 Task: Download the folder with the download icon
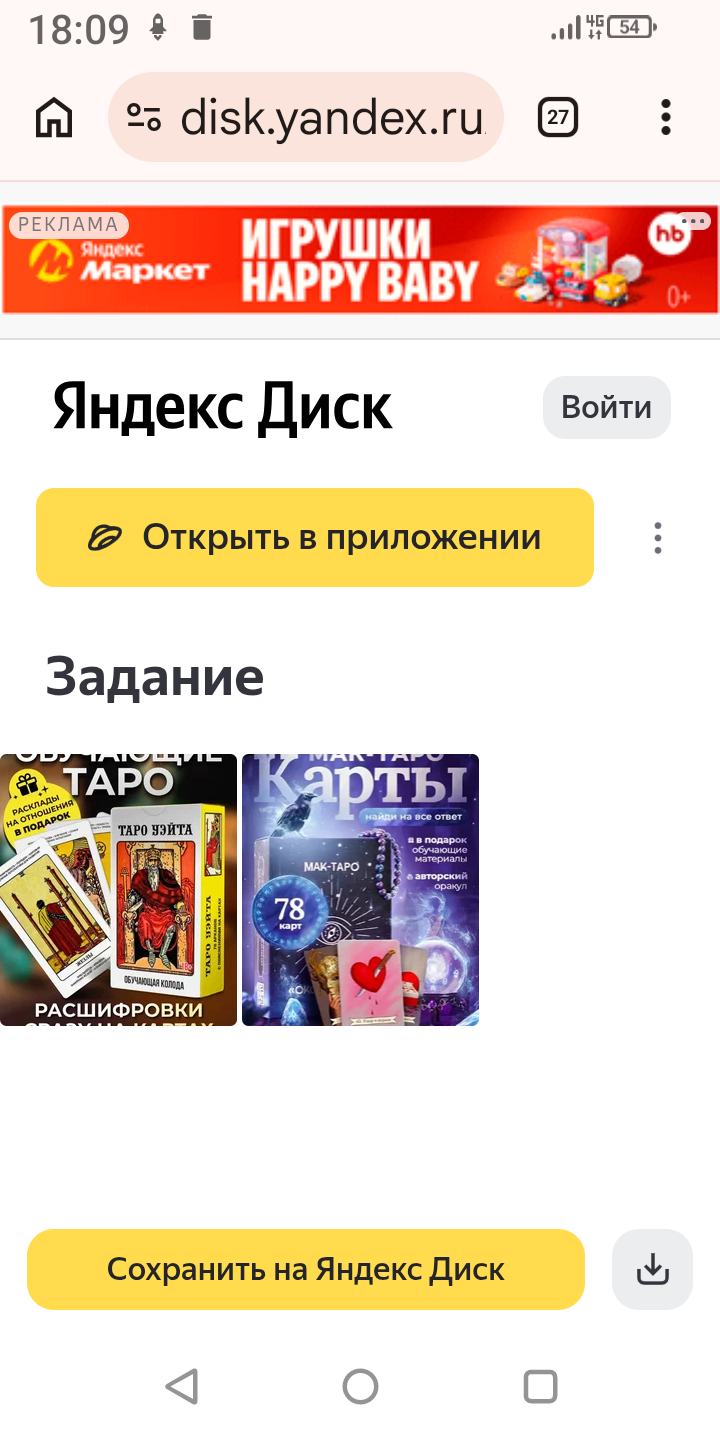(652, 1269)
